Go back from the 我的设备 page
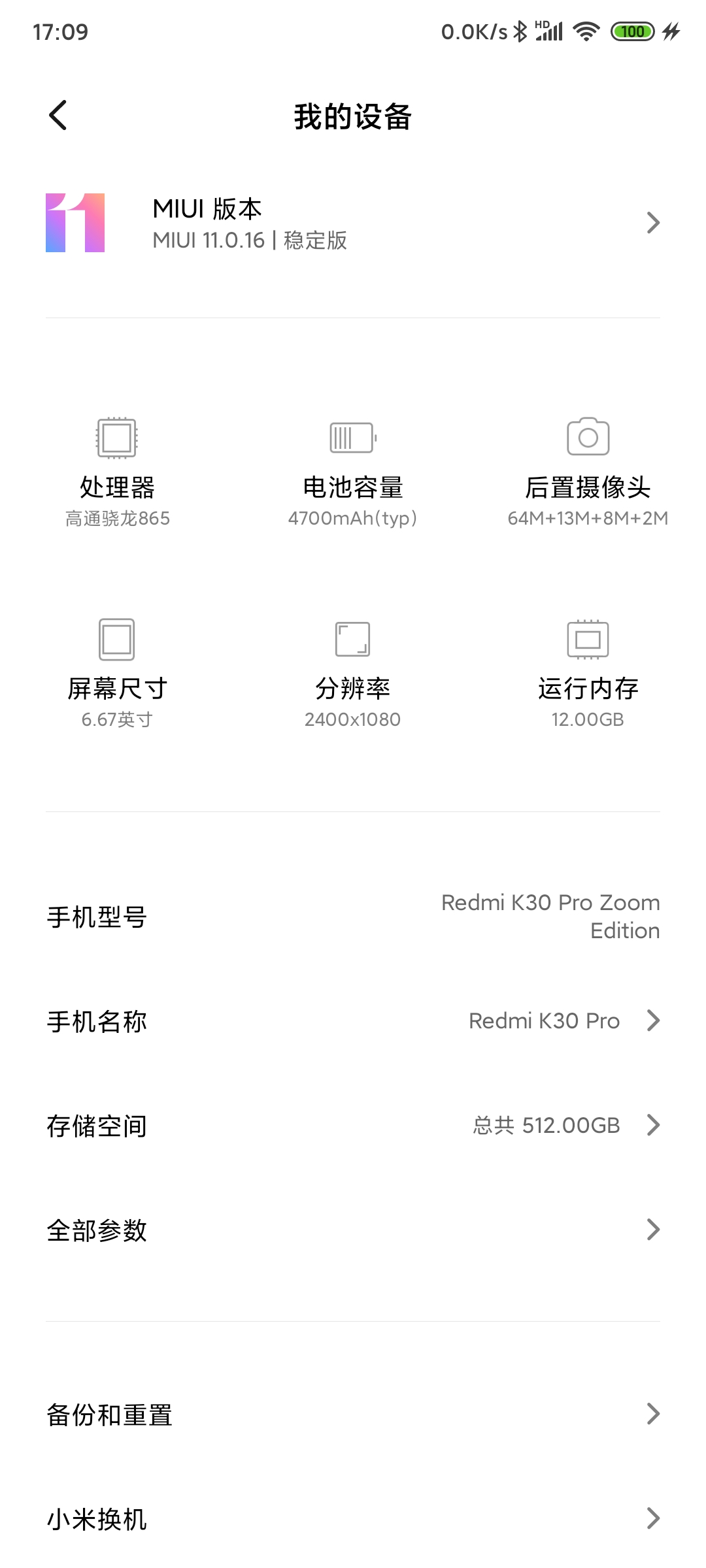 pos(58,116)
